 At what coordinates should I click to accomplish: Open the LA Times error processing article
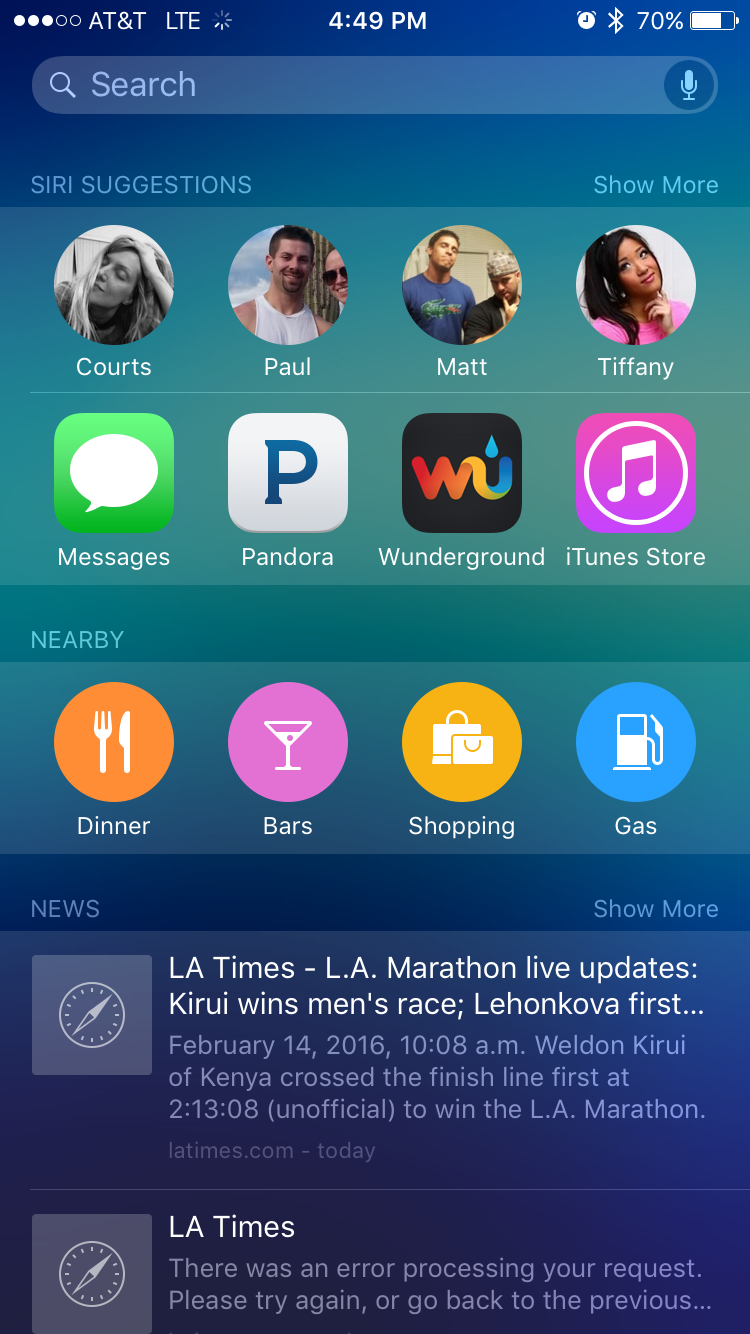tap(375, 1262)
